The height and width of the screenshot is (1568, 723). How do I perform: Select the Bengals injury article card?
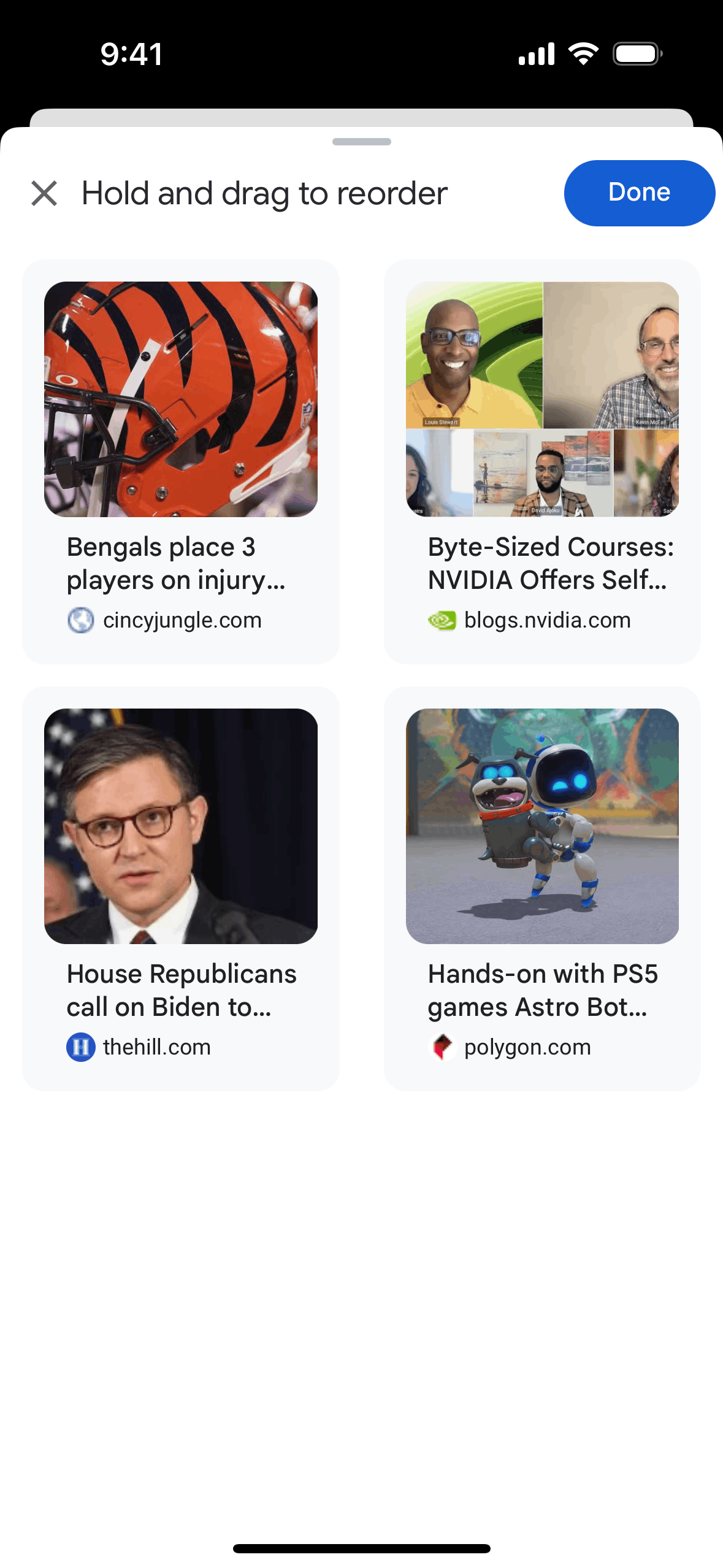point(180,461)
